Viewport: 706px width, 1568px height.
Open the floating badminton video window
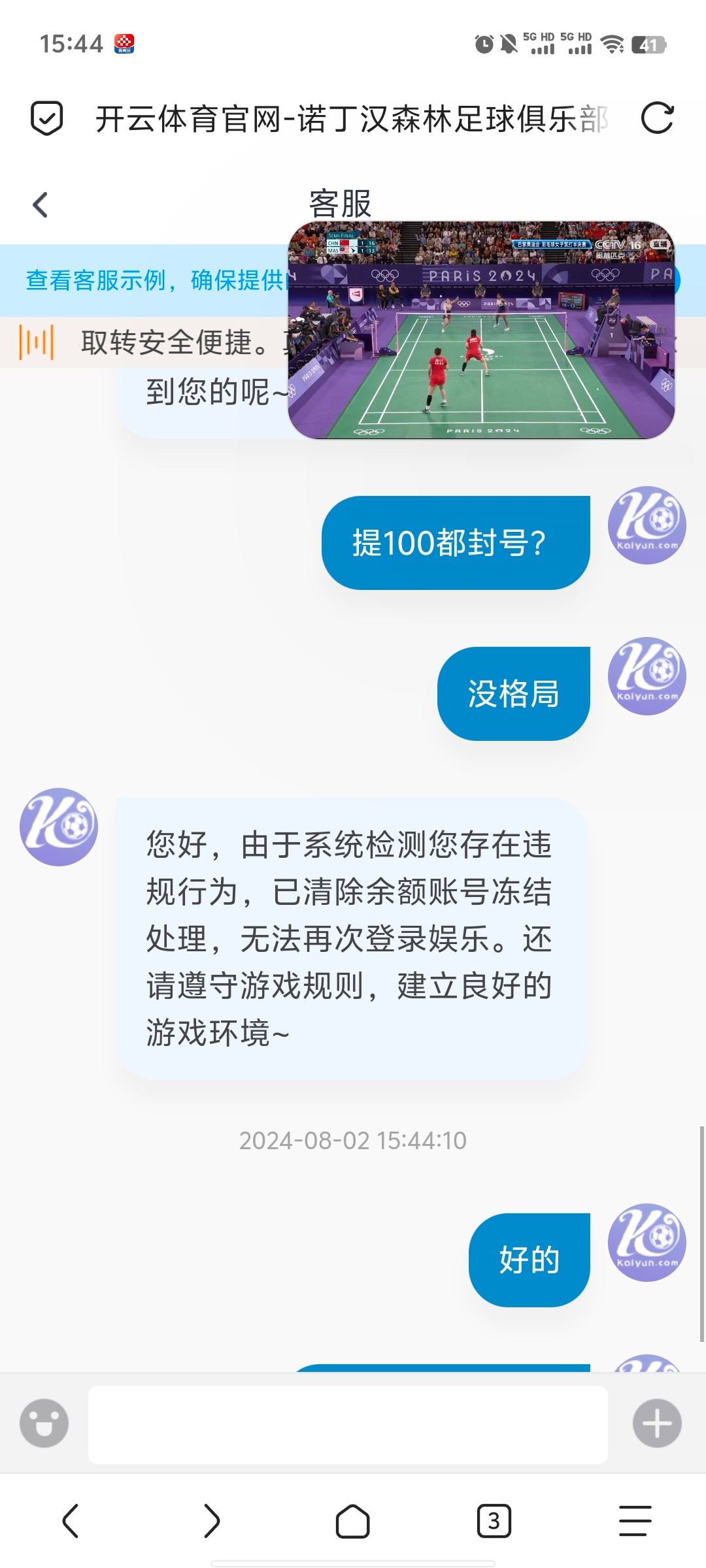coord(481,330)
